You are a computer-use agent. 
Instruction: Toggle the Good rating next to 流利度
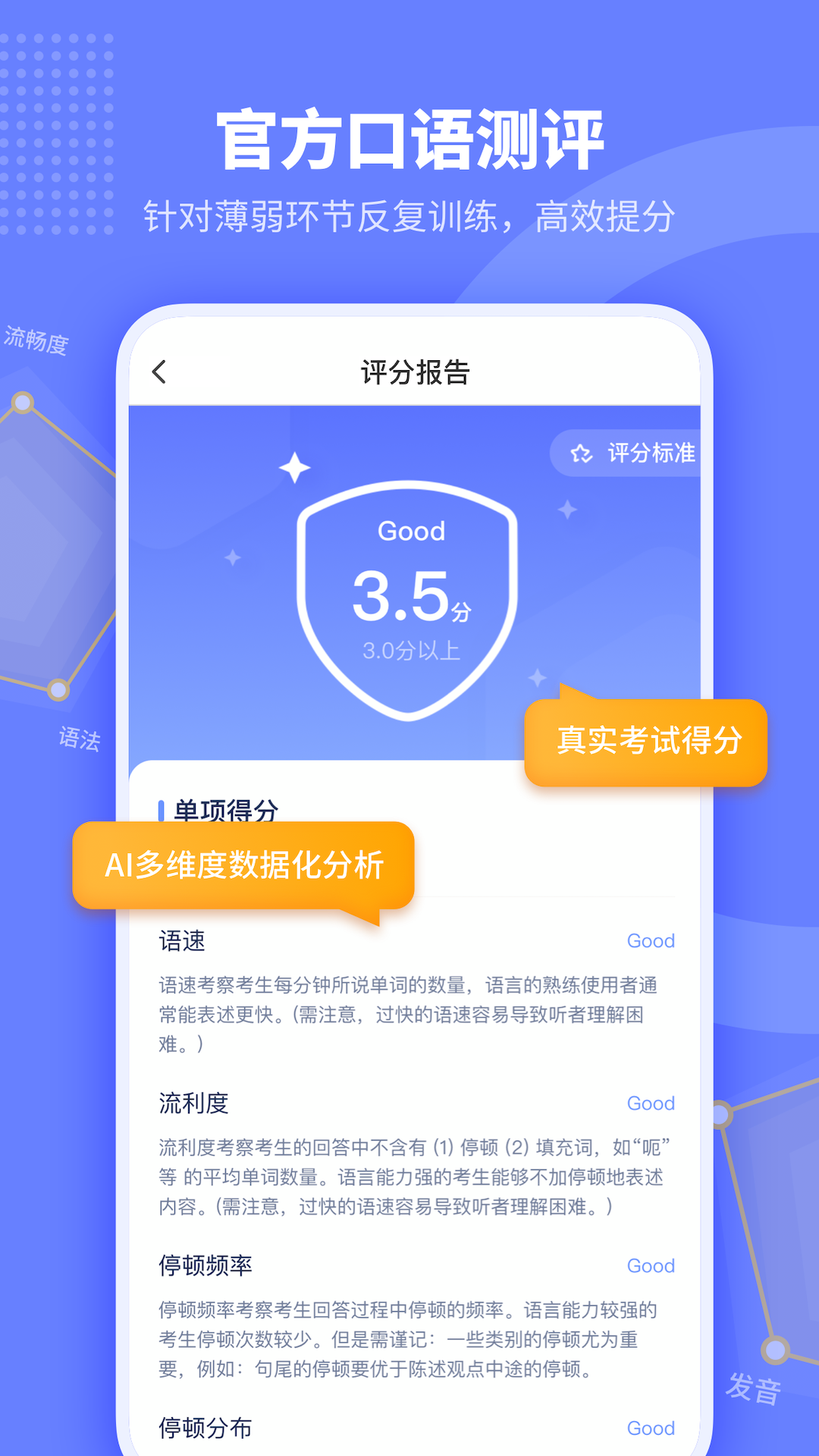(x=650, y=1103)
